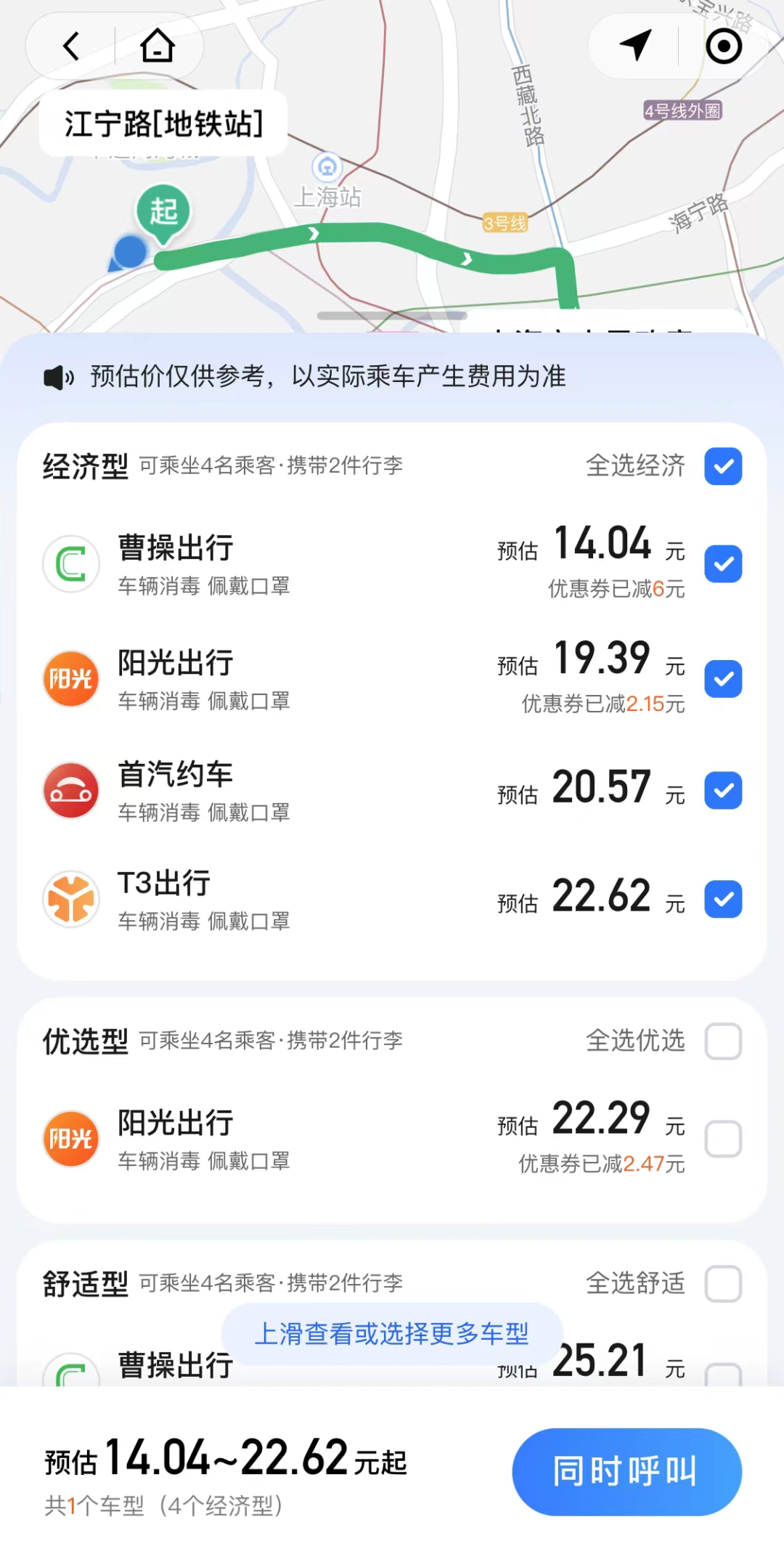Tap 同时呼叫 to call selected cars
This screenshot has height=1546, width=784.
626,1472
